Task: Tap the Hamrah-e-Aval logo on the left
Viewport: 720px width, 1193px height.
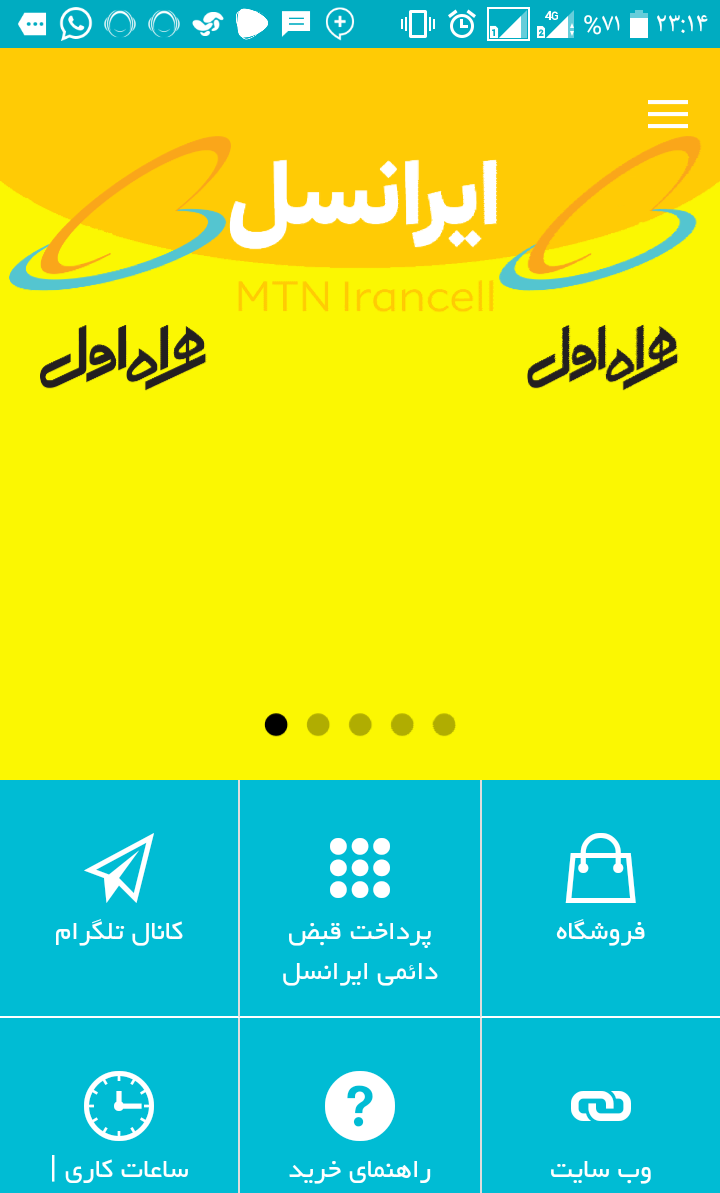Action: [120, 355]
